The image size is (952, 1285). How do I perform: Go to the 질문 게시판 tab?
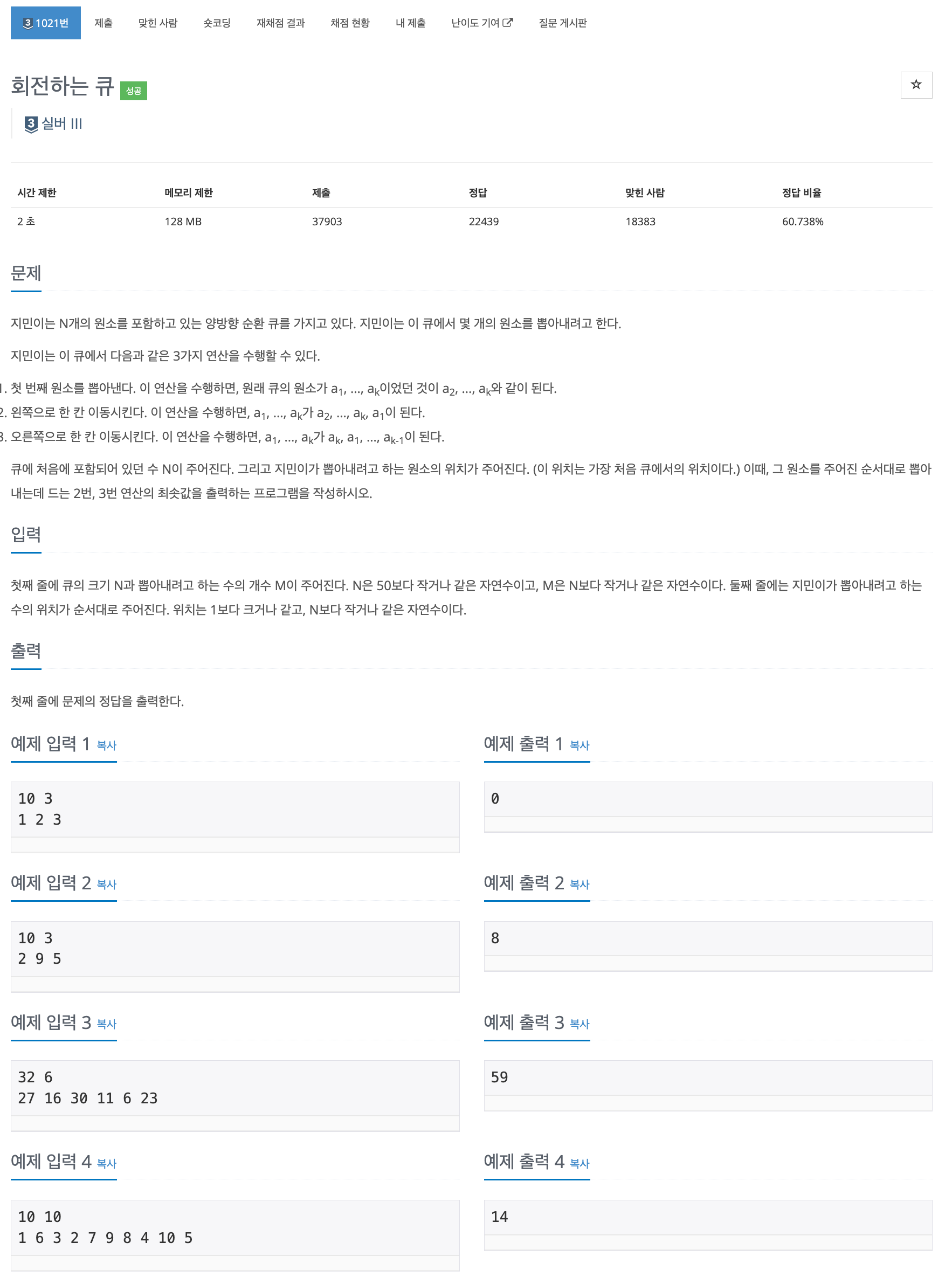click(562, 23)
